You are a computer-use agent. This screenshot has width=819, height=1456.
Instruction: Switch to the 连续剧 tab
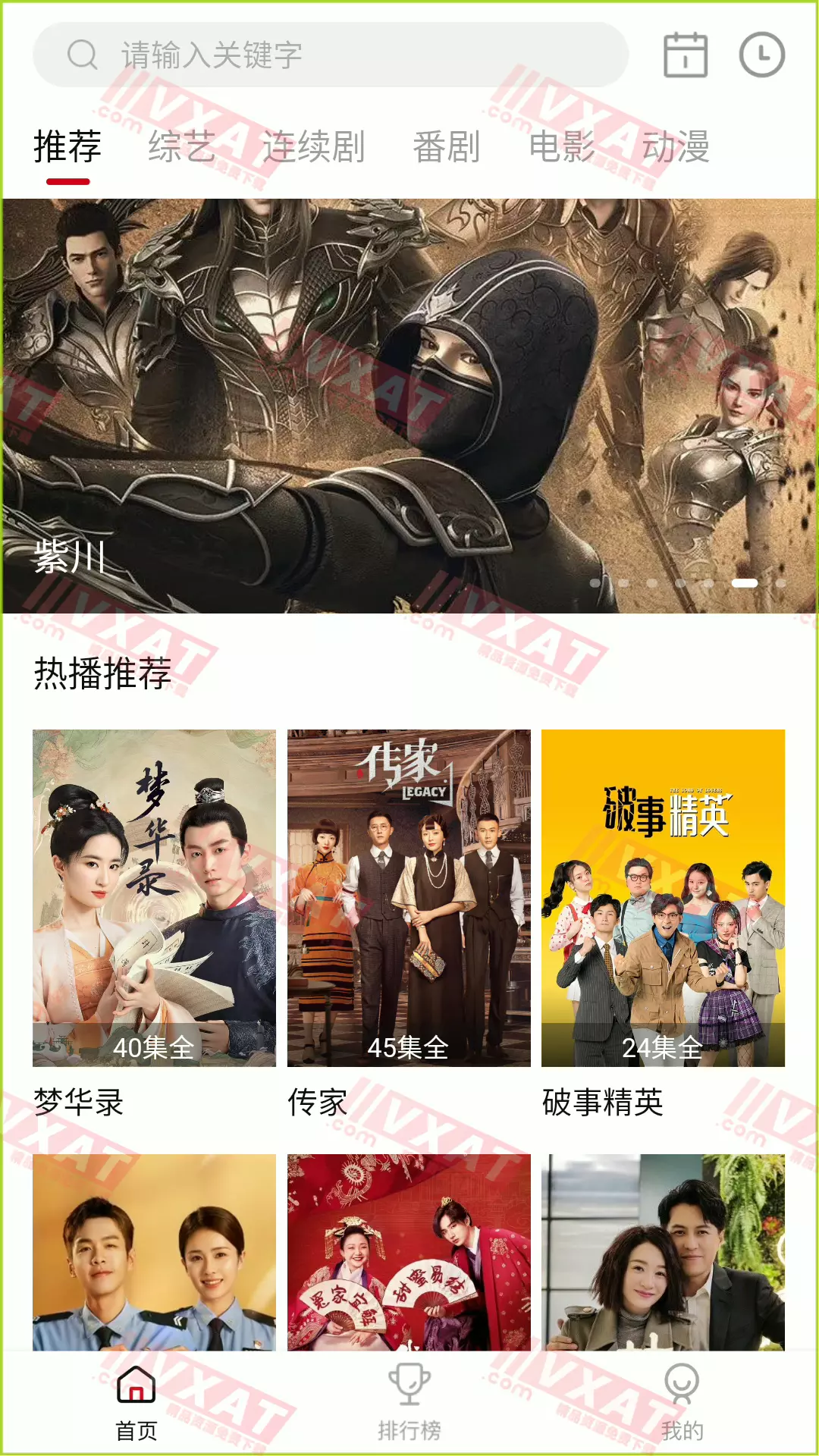point(313,146)
